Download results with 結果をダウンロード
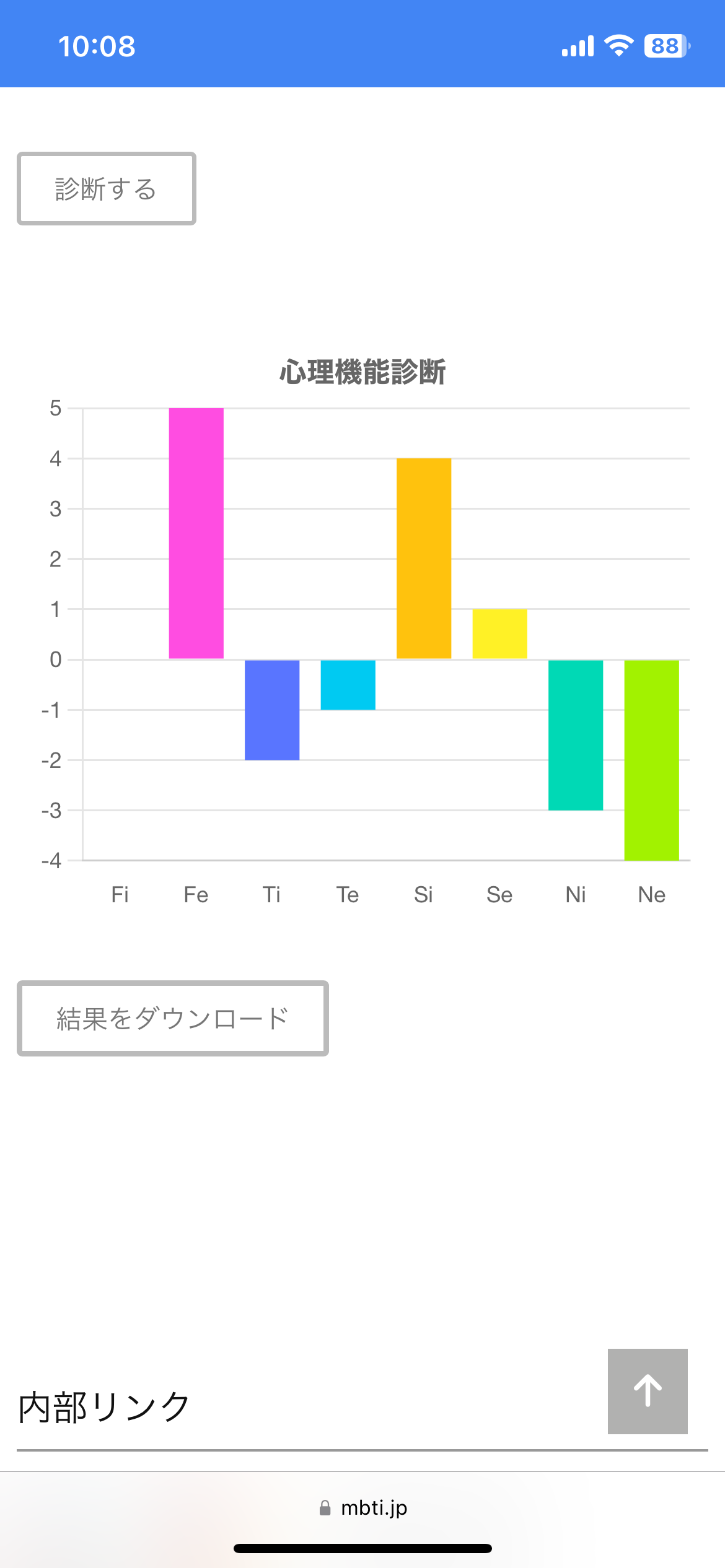The image size is (725, 1568). (x=173, y=1019)
